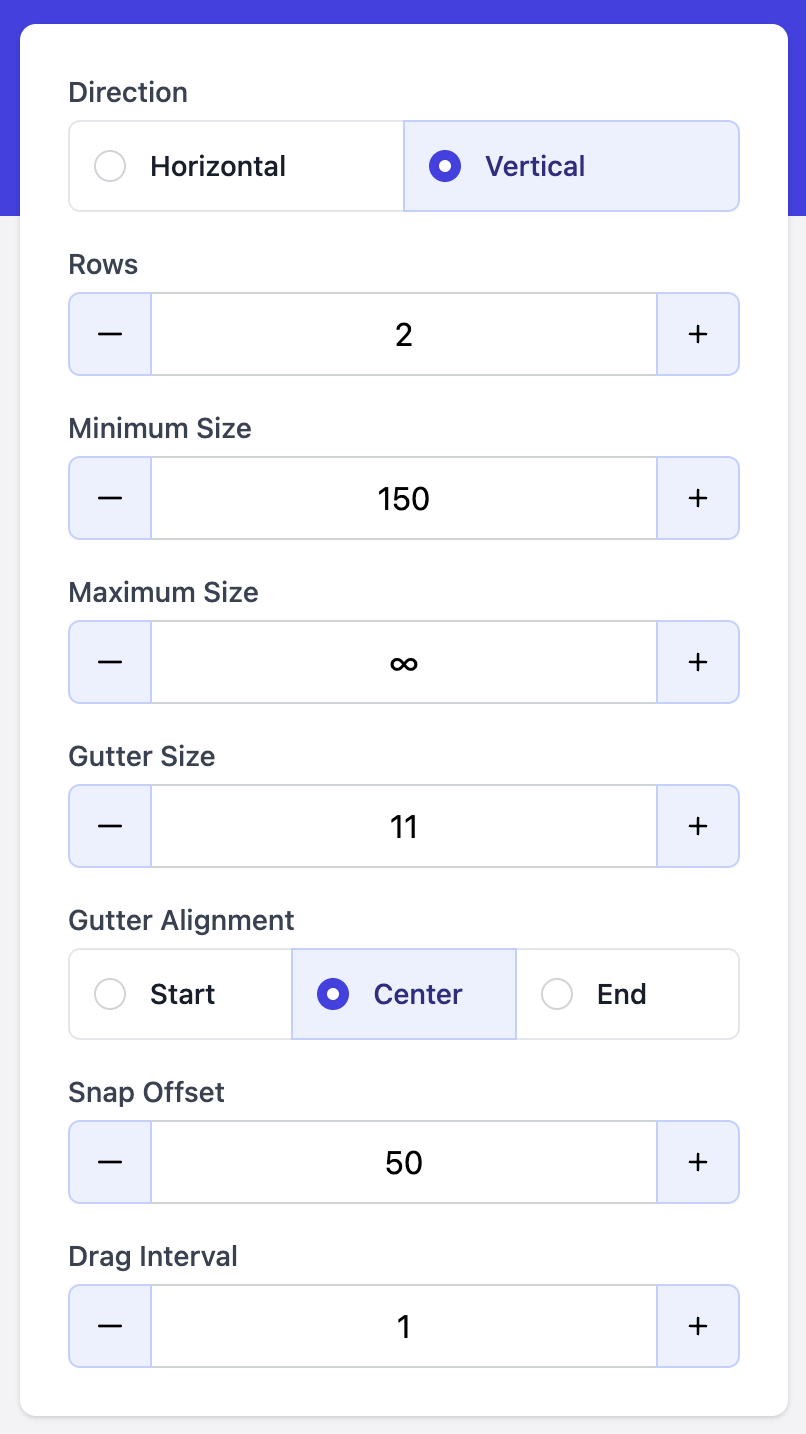Click minus to lower Maximum Size

pos(109,662)
